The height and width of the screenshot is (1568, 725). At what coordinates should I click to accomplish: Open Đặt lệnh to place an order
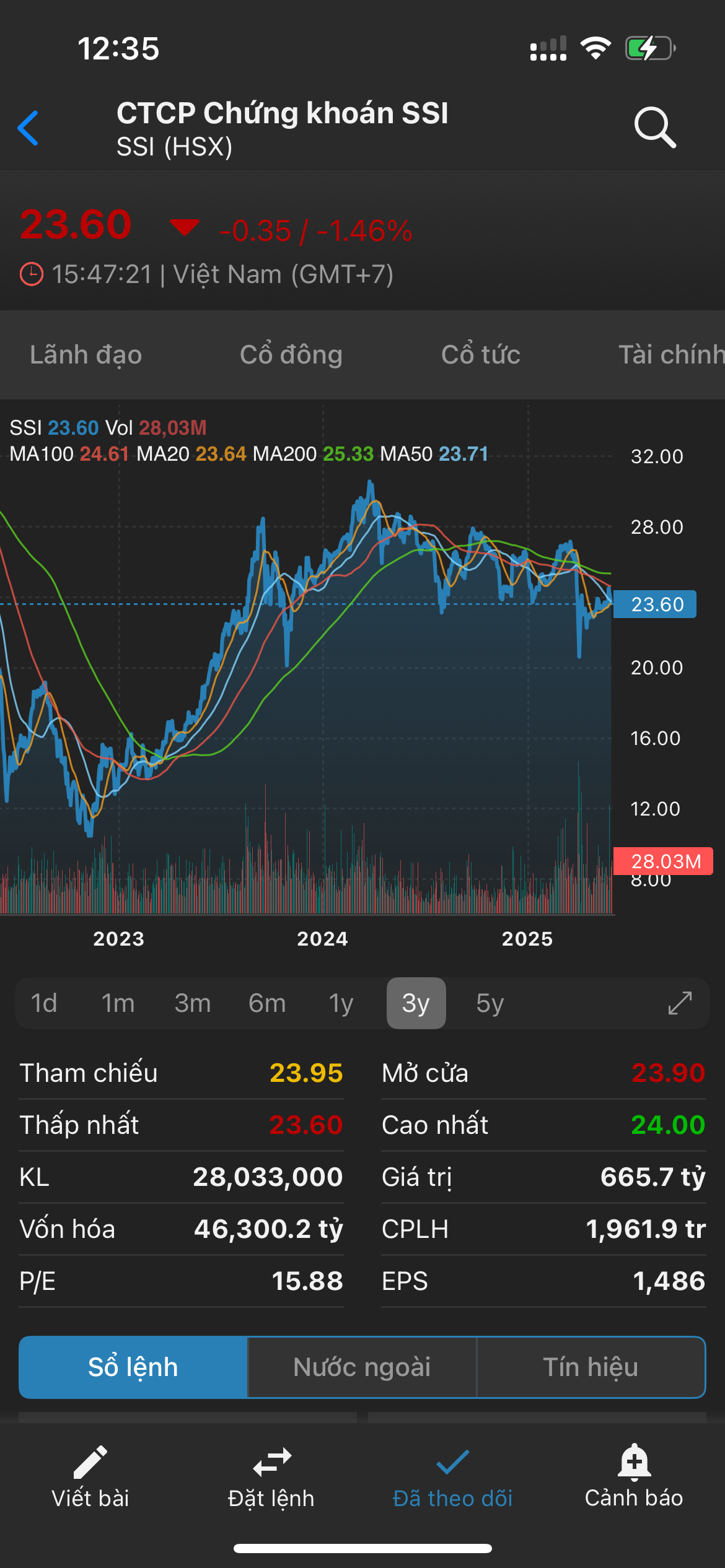[x=271, y=1477]
